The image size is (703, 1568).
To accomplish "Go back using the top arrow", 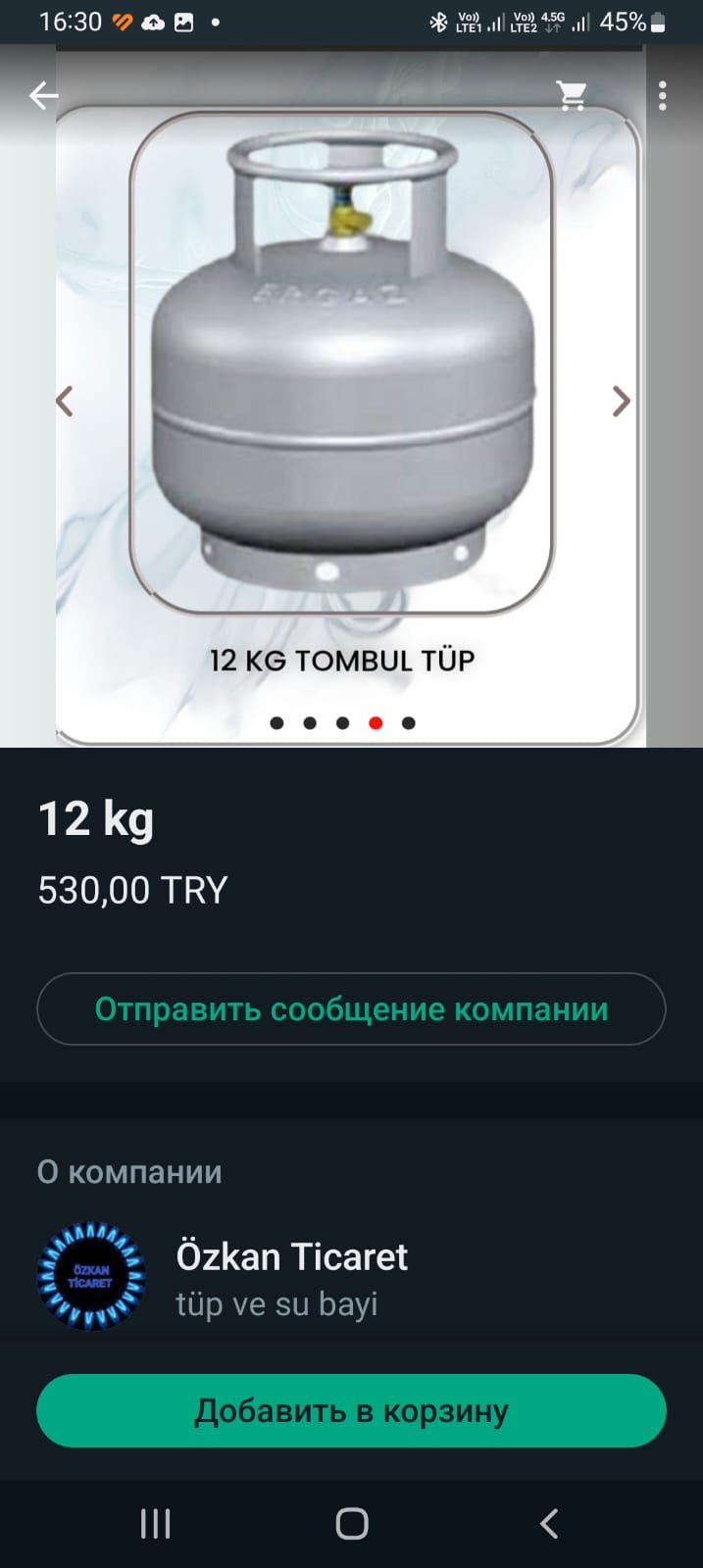I will (43, 96).
